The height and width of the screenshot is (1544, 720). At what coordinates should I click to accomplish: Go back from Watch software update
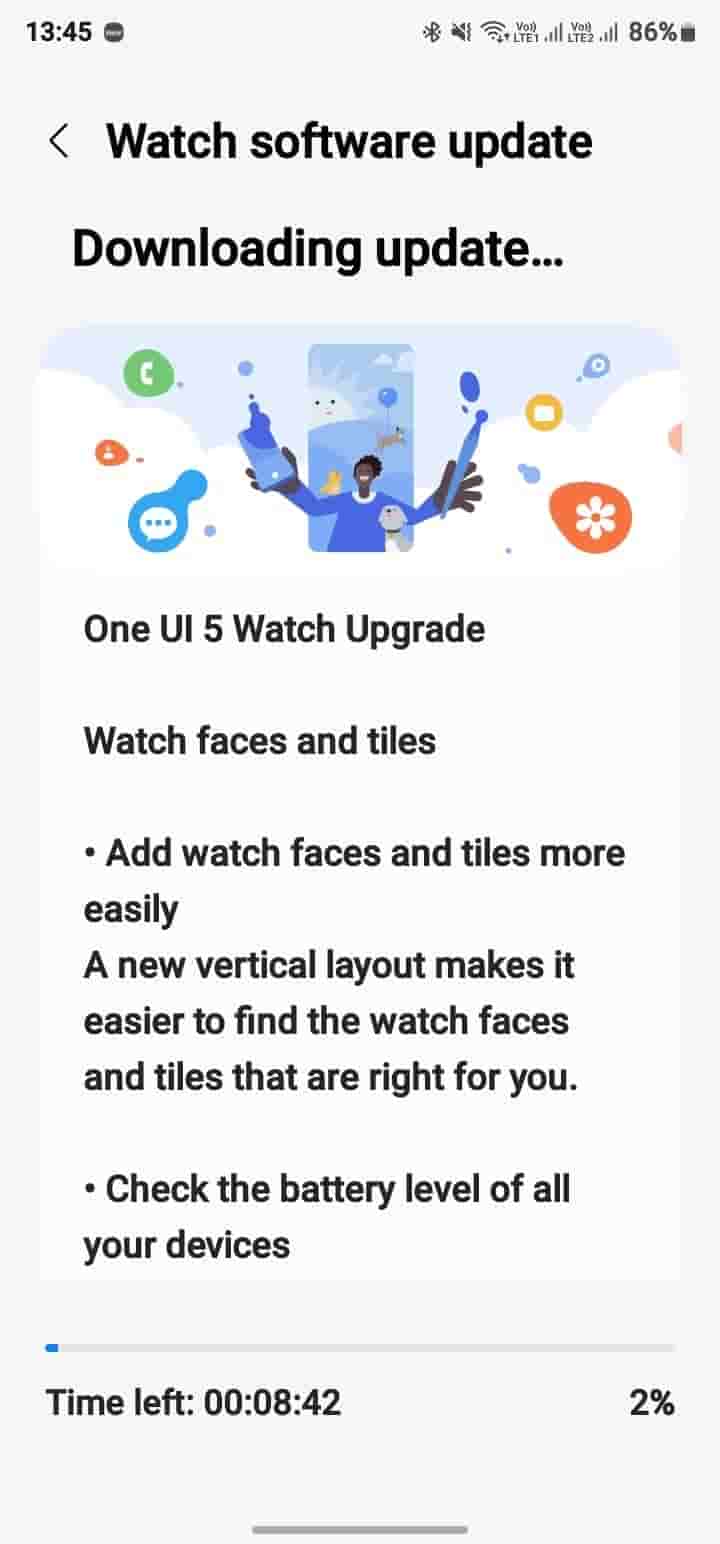59,141
